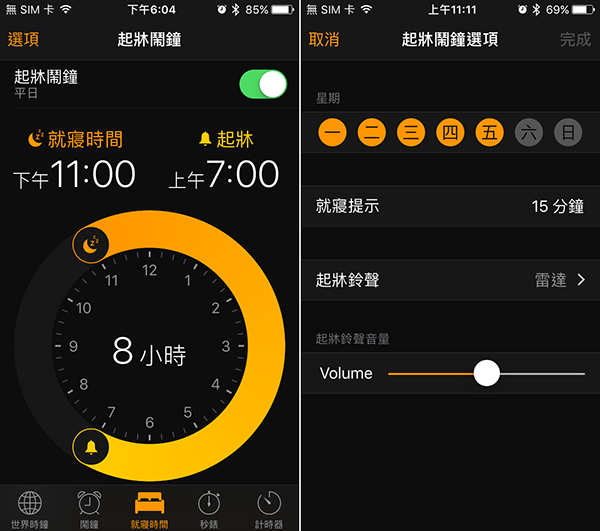600x531 pixels.
Task: Enable weekday 六 (Saturday)
Action: click(528, 132)
